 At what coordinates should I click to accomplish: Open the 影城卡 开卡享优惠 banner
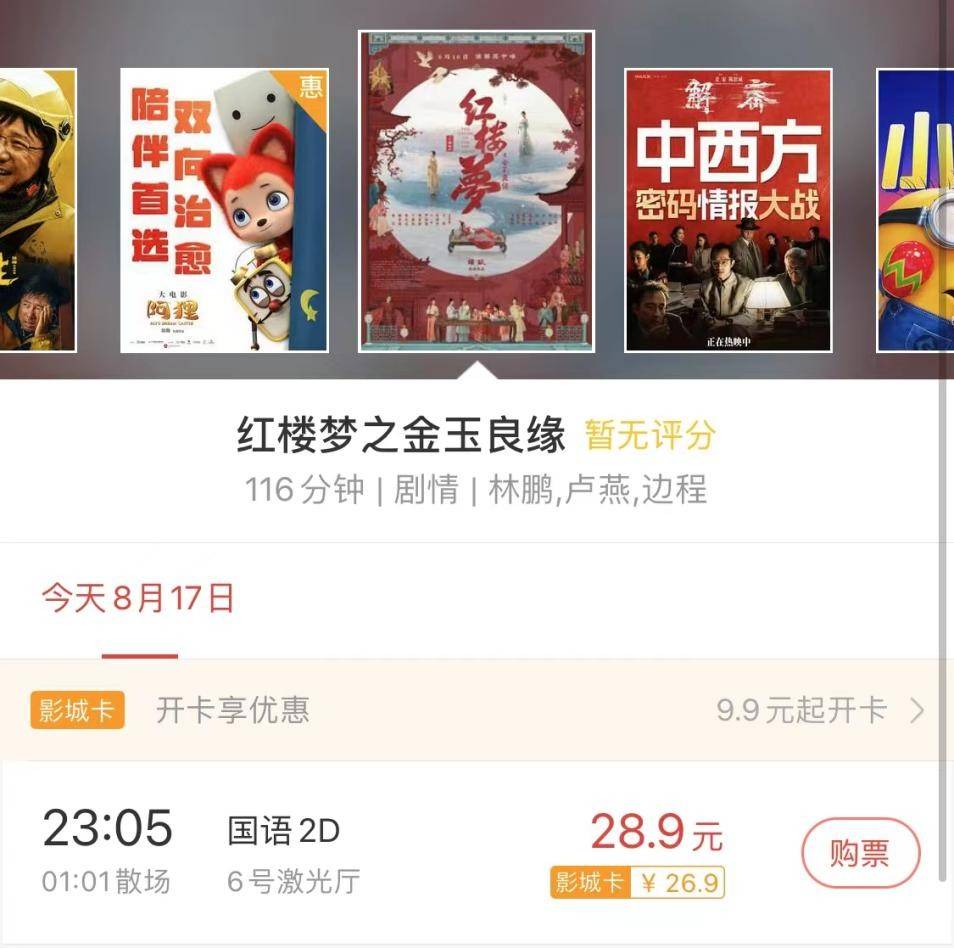coord(476,711)
